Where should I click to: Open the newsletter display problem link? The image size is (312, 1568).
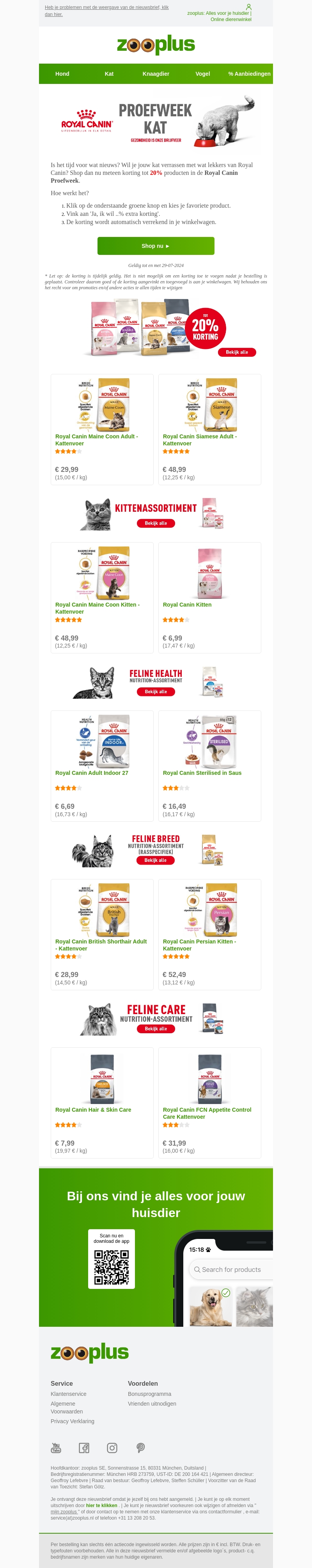106,11
